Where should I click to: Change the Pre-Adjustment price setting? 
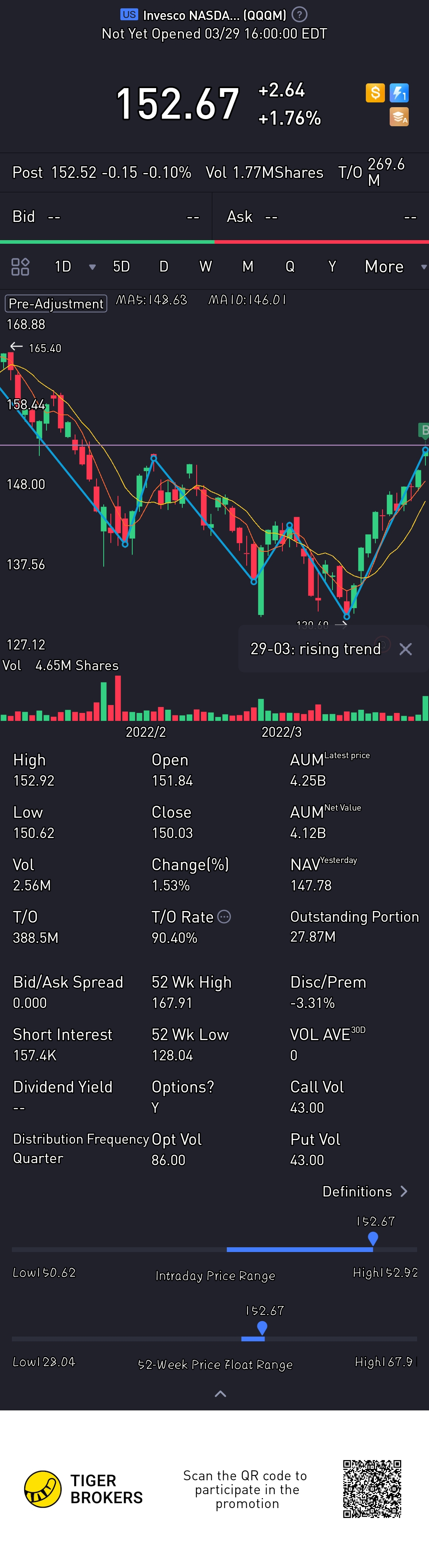[56, 303]
